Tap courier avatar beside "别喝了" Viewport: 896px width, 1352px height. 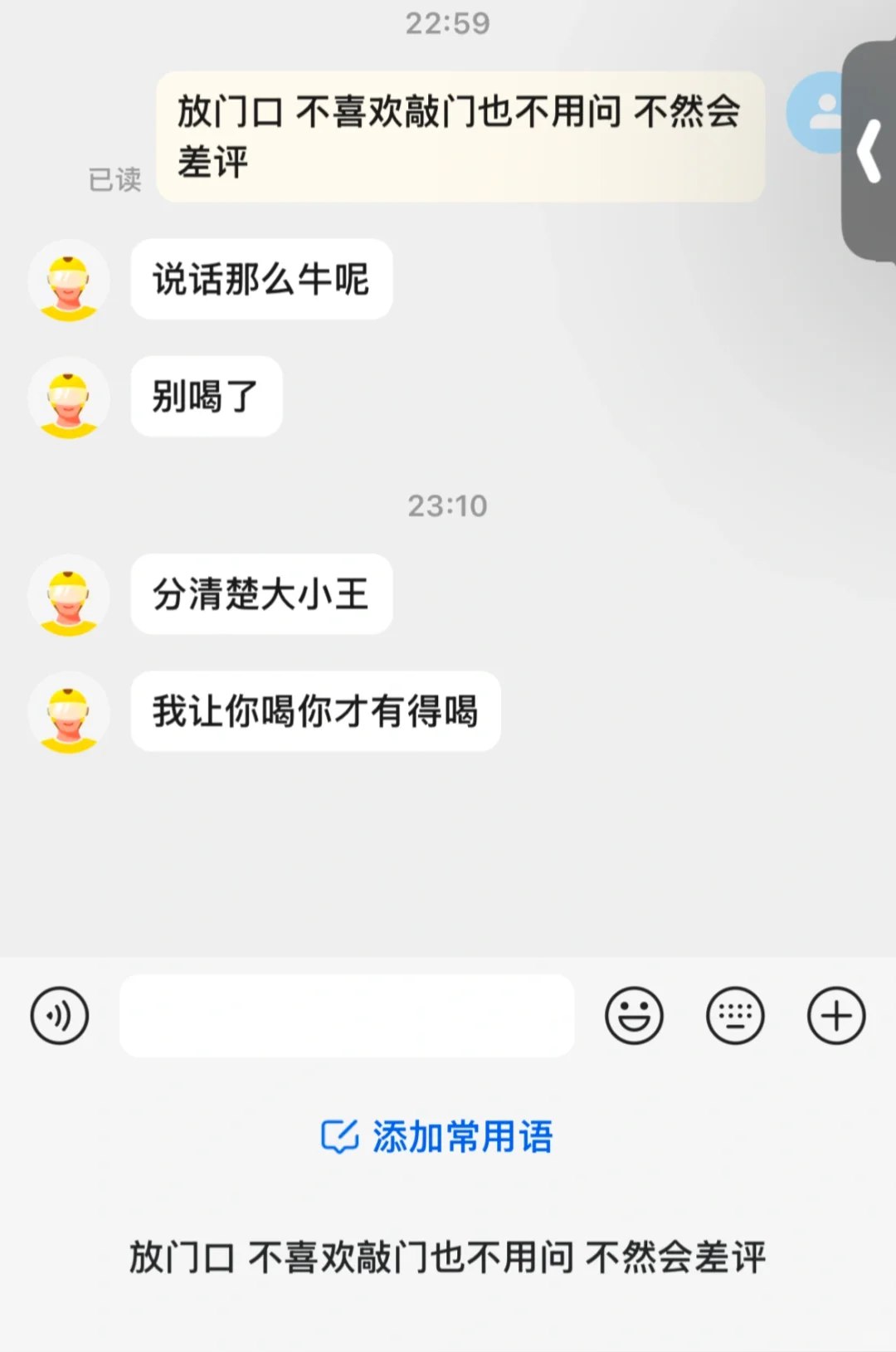point(70,398)
